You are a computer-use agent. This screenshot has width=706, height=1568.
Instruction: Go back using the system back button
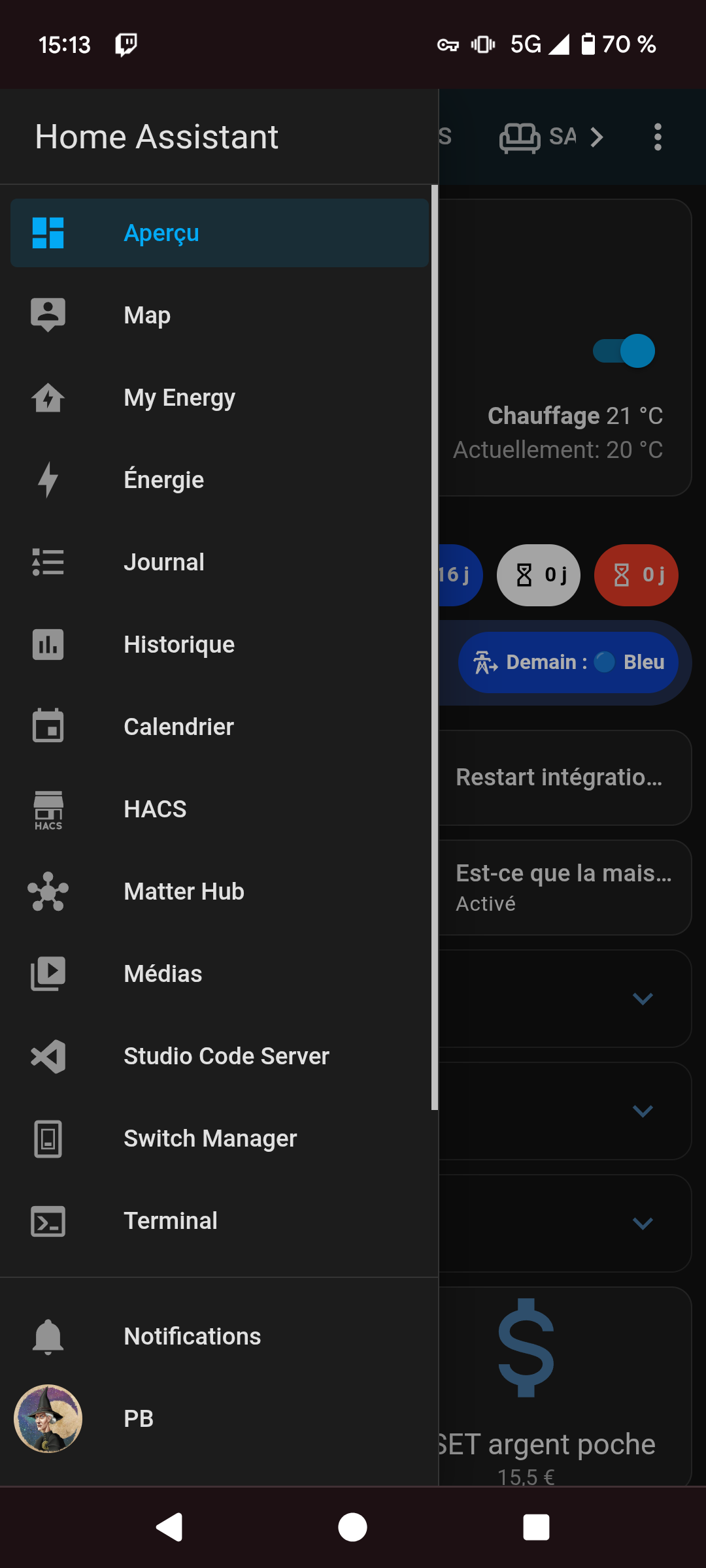pos(169,1527)
